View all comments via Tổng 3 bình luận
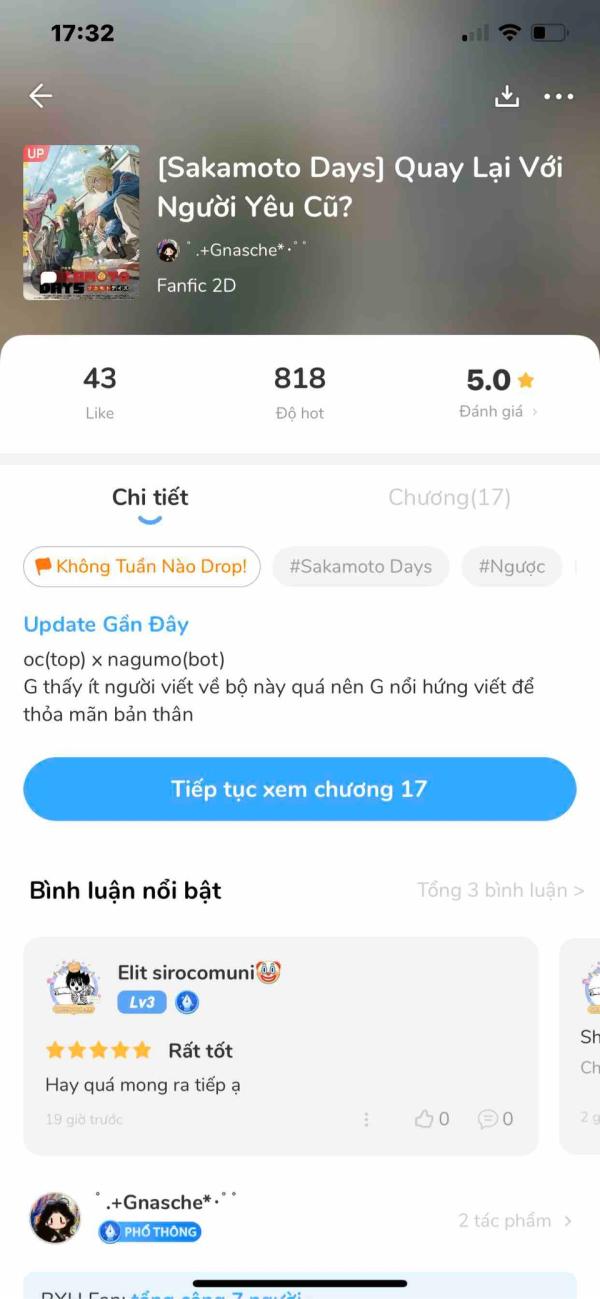600x1299 pixels. click(x=500, y=890)
